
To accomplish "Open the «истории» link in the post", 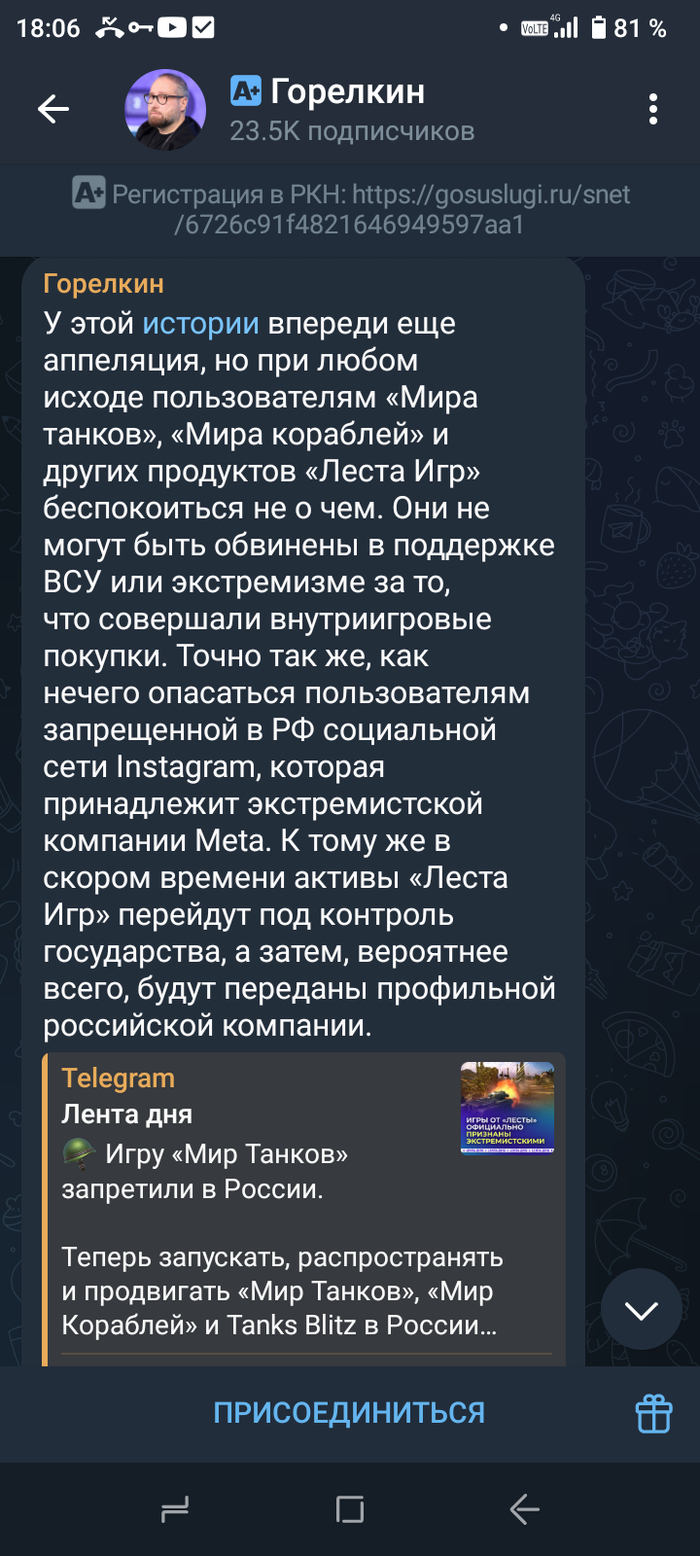I will pos(200,324).
